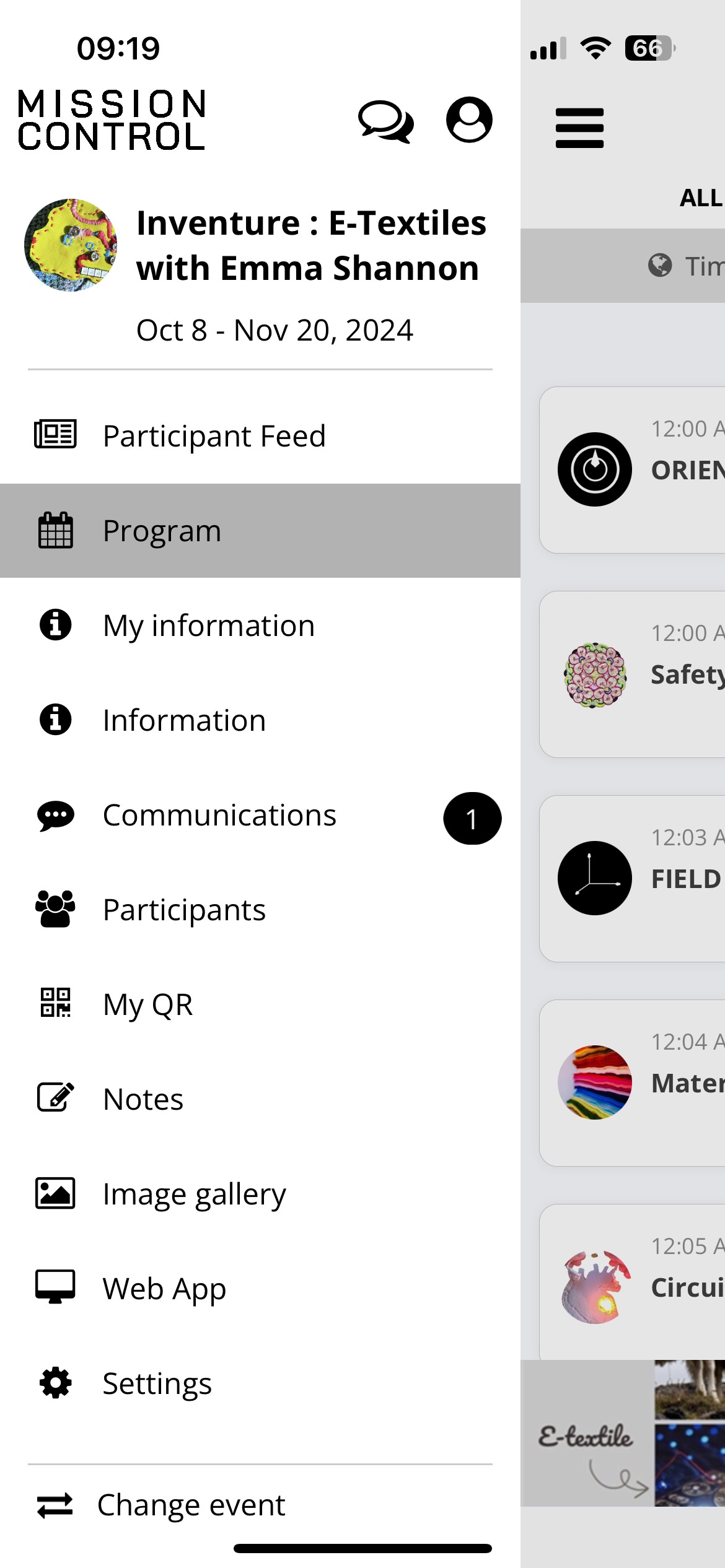Tap Change event
Screen dimensions: 725x1568
tap(260, 1505)
